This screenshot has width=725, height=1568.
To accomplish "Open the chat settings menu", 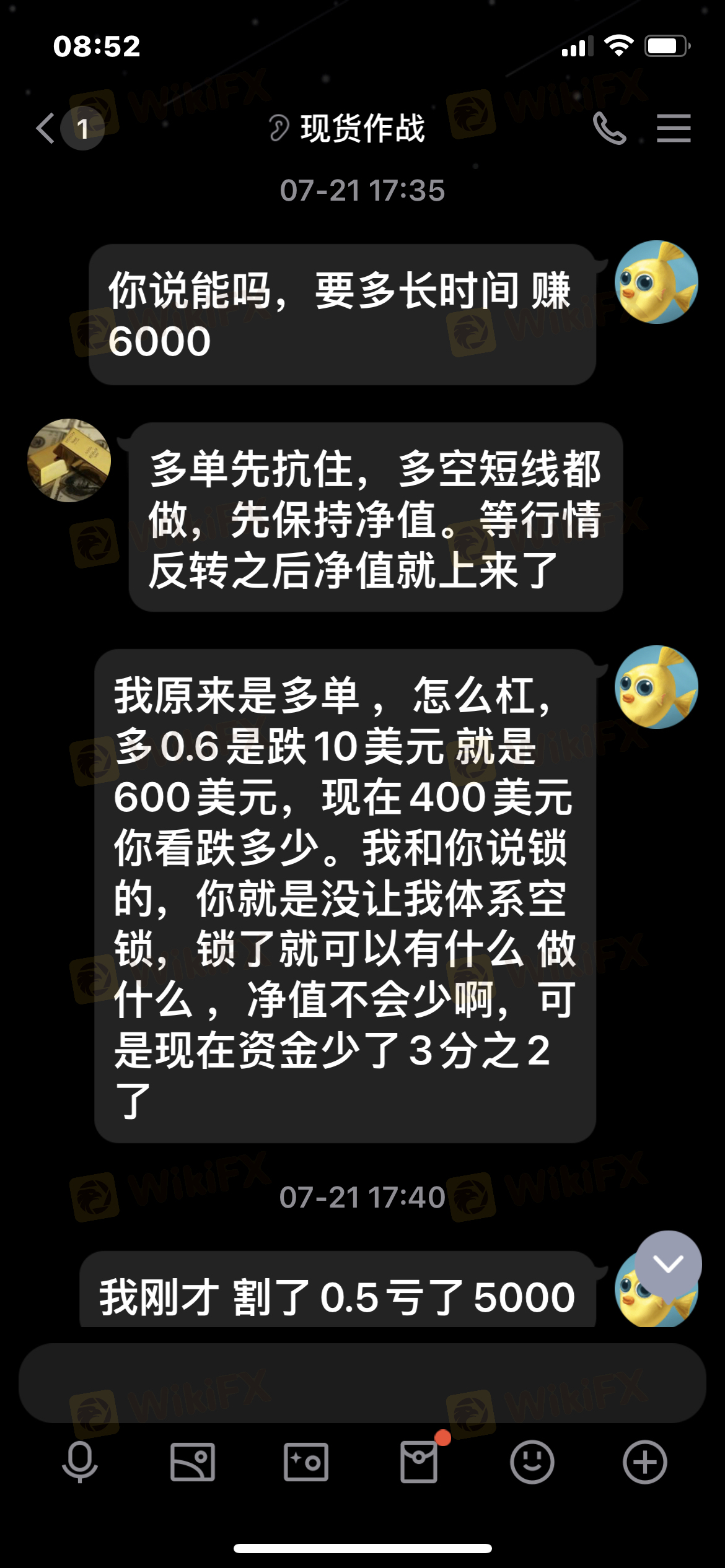I will 674,128.
